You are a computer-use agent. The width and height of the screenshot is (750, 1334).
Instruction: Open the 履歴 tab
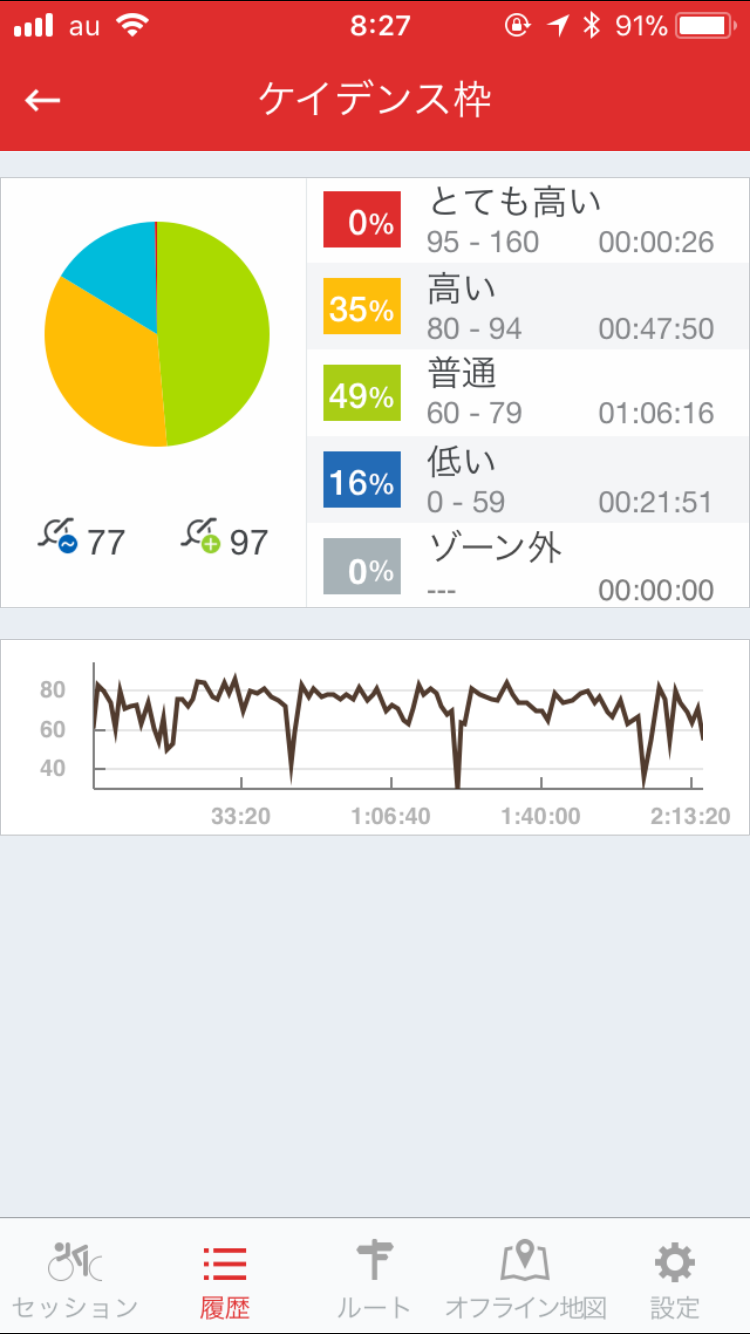[x=225, y=1277]
